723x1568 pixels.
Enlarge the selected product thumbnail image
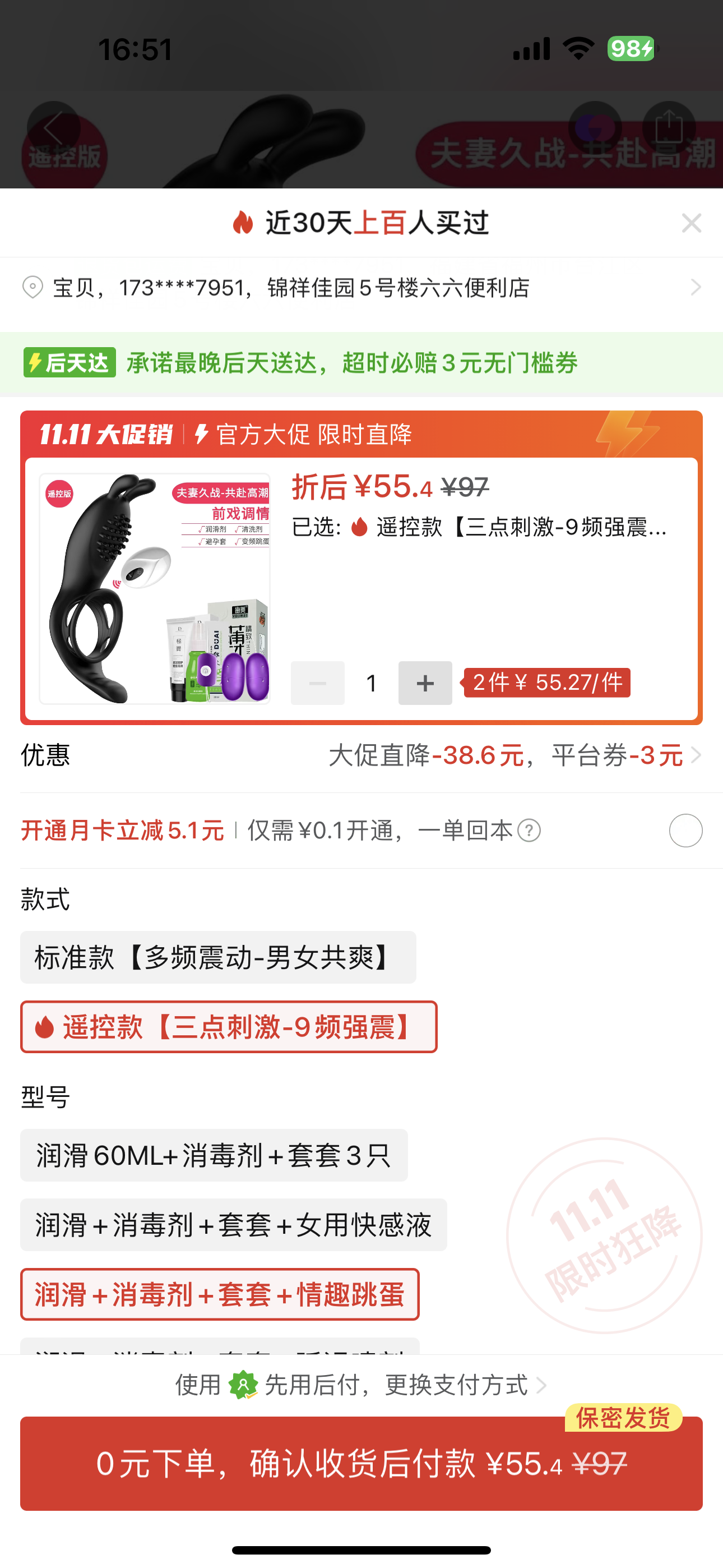tap(155, 589)
